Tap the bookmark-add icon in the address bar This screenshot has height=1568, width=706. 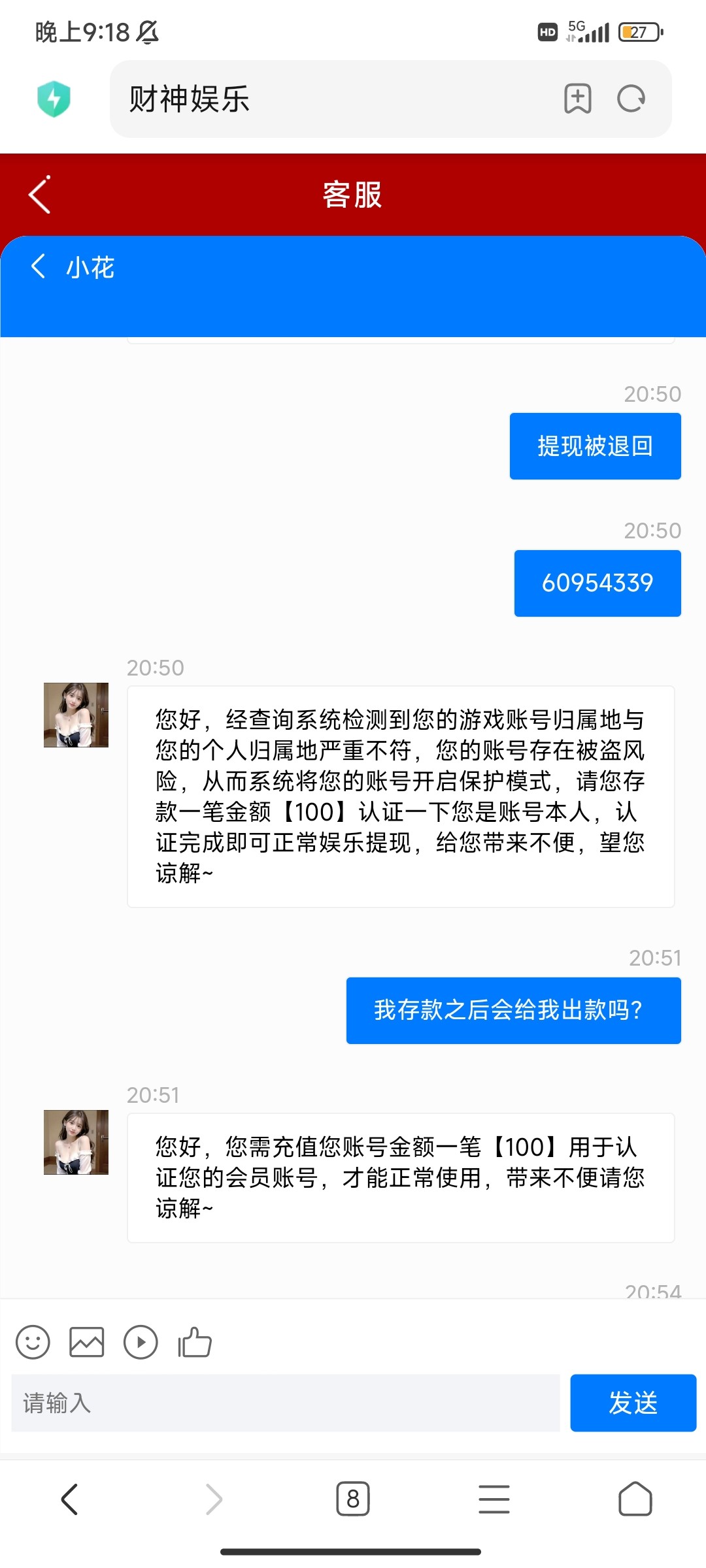pos(577,99)
